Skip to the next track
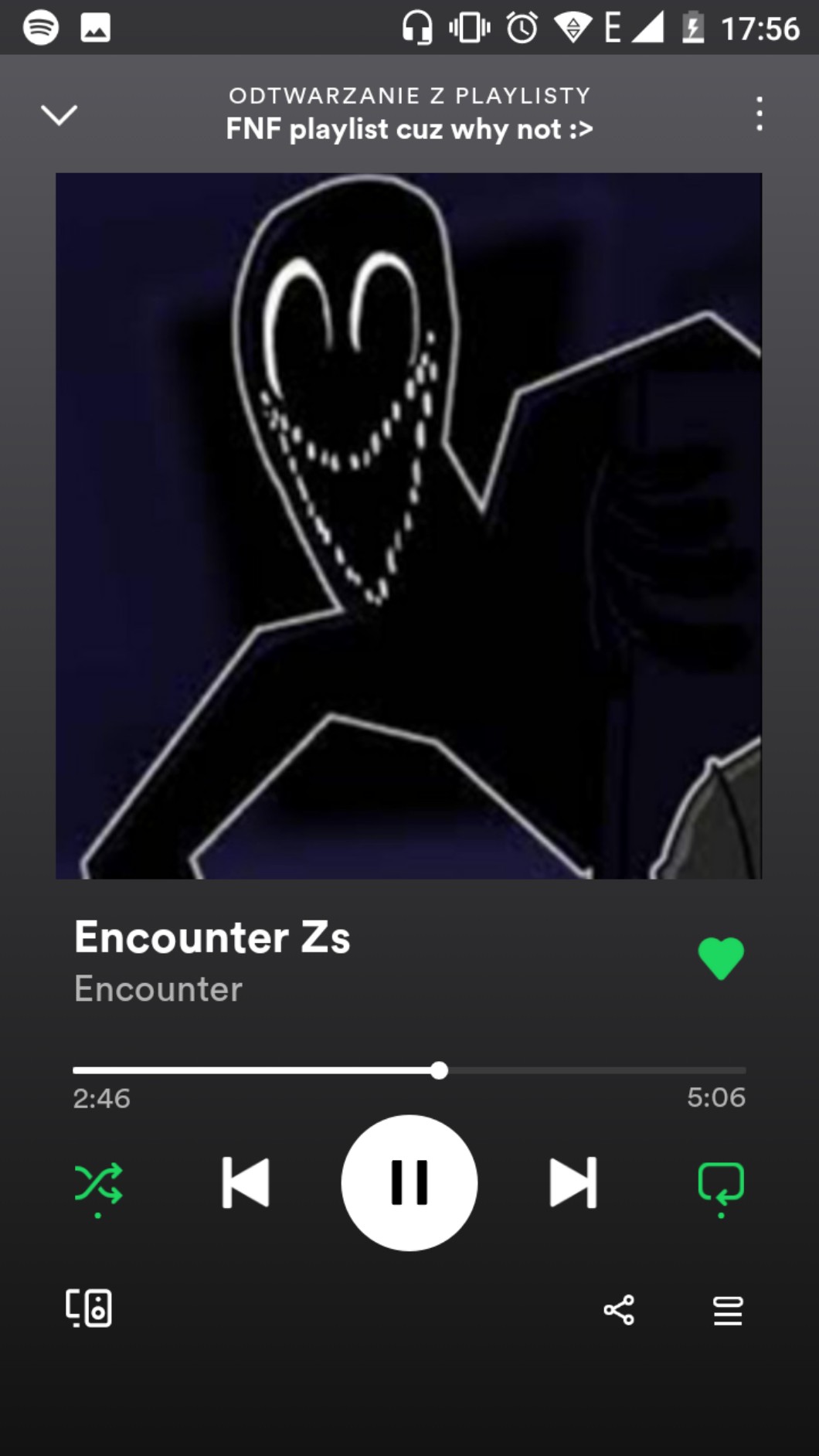The height and width of the screenshot is (1456, 819). click(573, 1182)
